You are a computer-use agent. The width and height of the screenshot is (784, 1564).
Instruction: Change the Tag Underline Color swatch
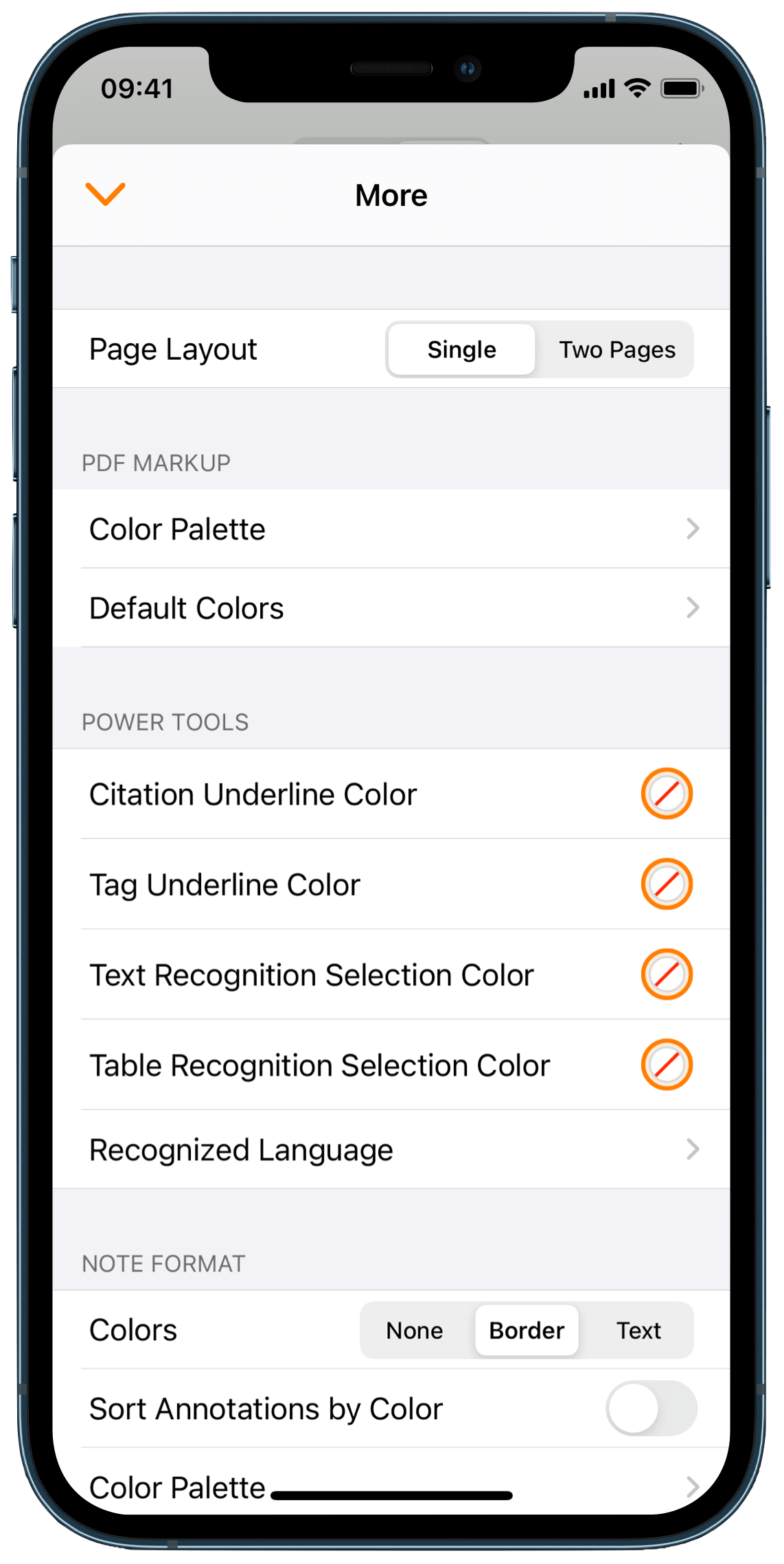[667, 884]
